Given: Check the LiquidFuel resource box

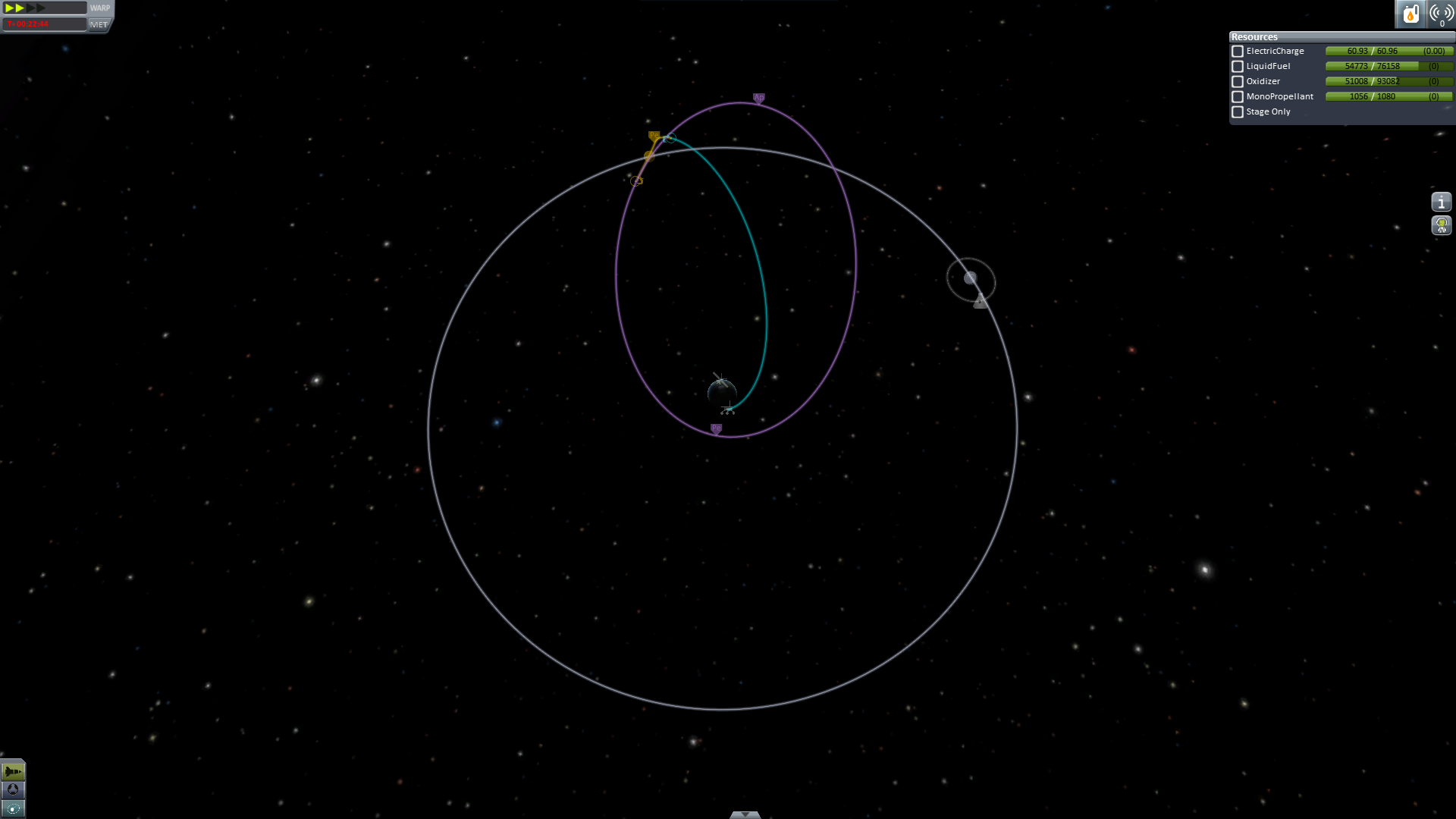Looking at the screenshot, I should pyautogui.click(x=1238, y=67).
